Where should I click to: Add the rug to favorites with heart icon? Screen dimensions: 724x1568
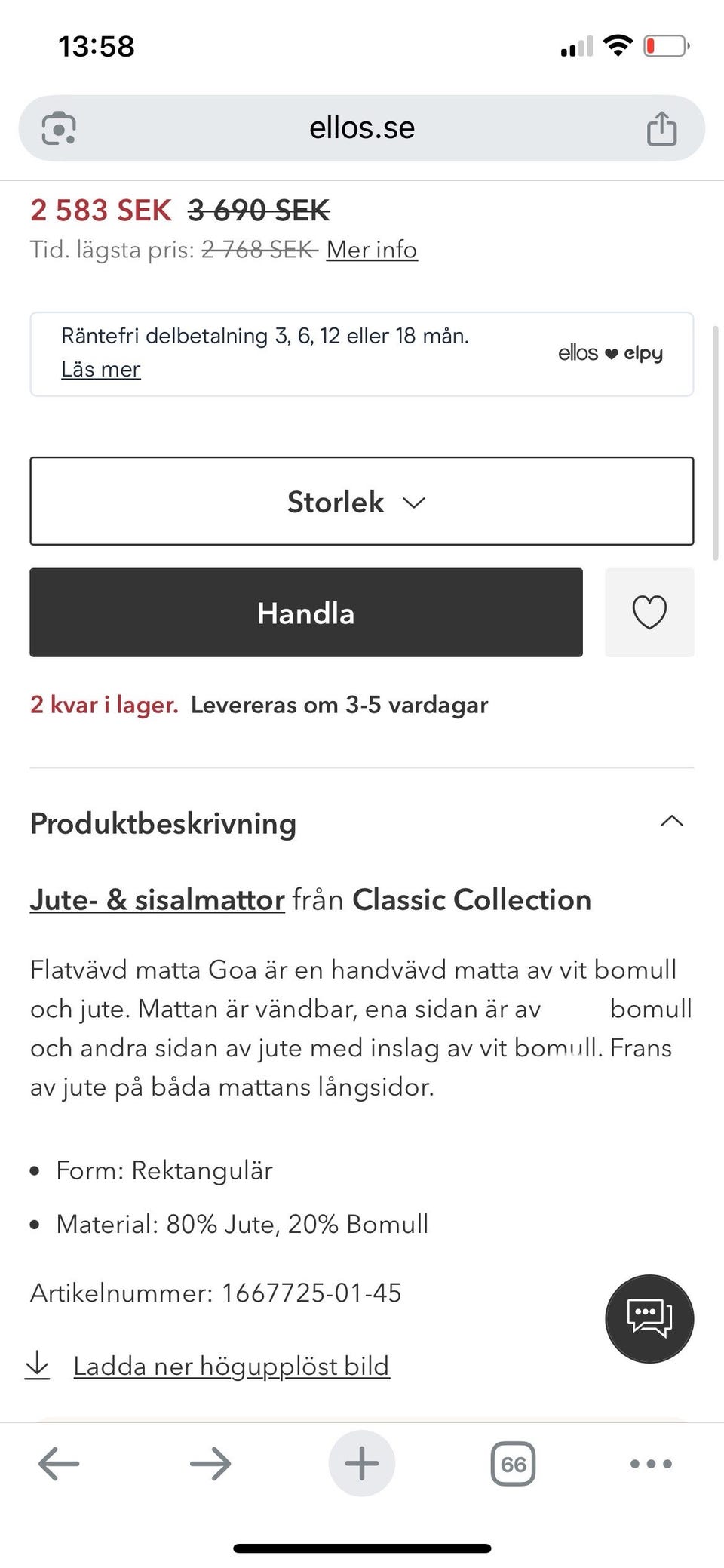coord(649,613)
